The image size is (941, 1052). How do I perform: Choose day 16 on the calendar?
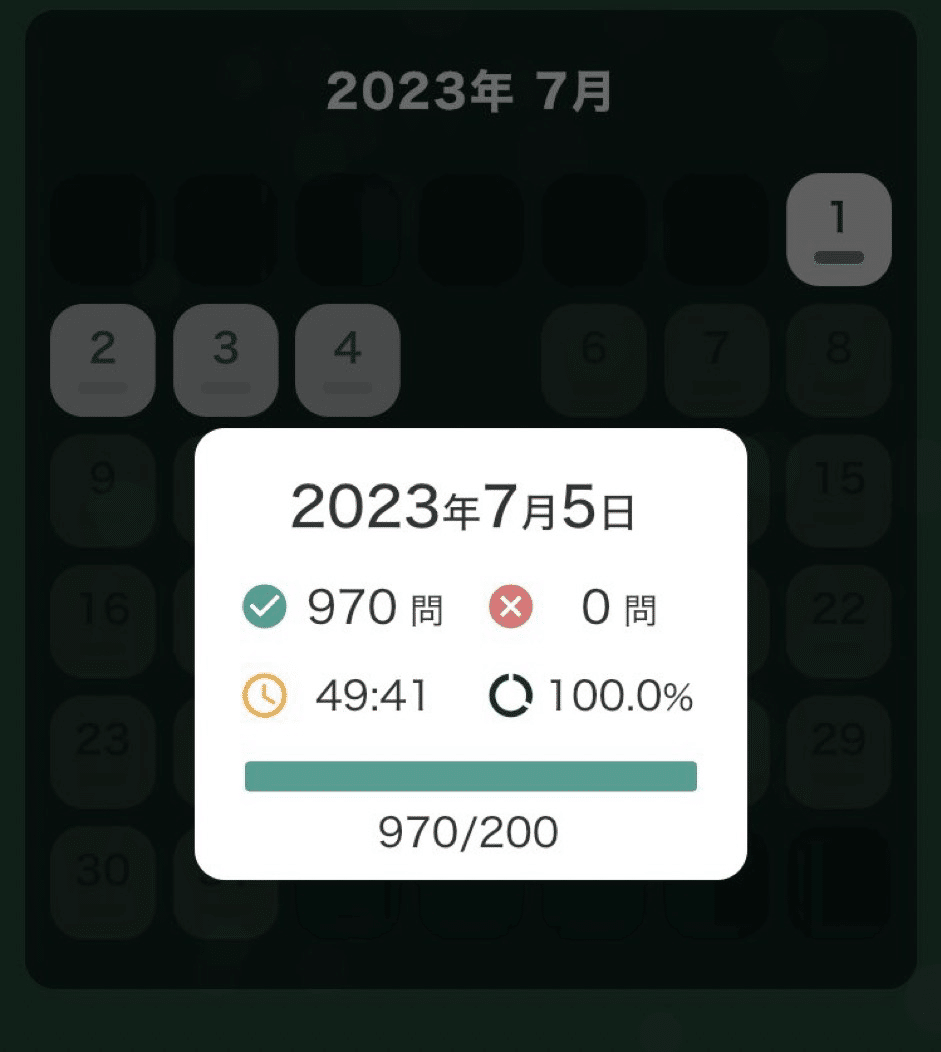coord(102,621)
